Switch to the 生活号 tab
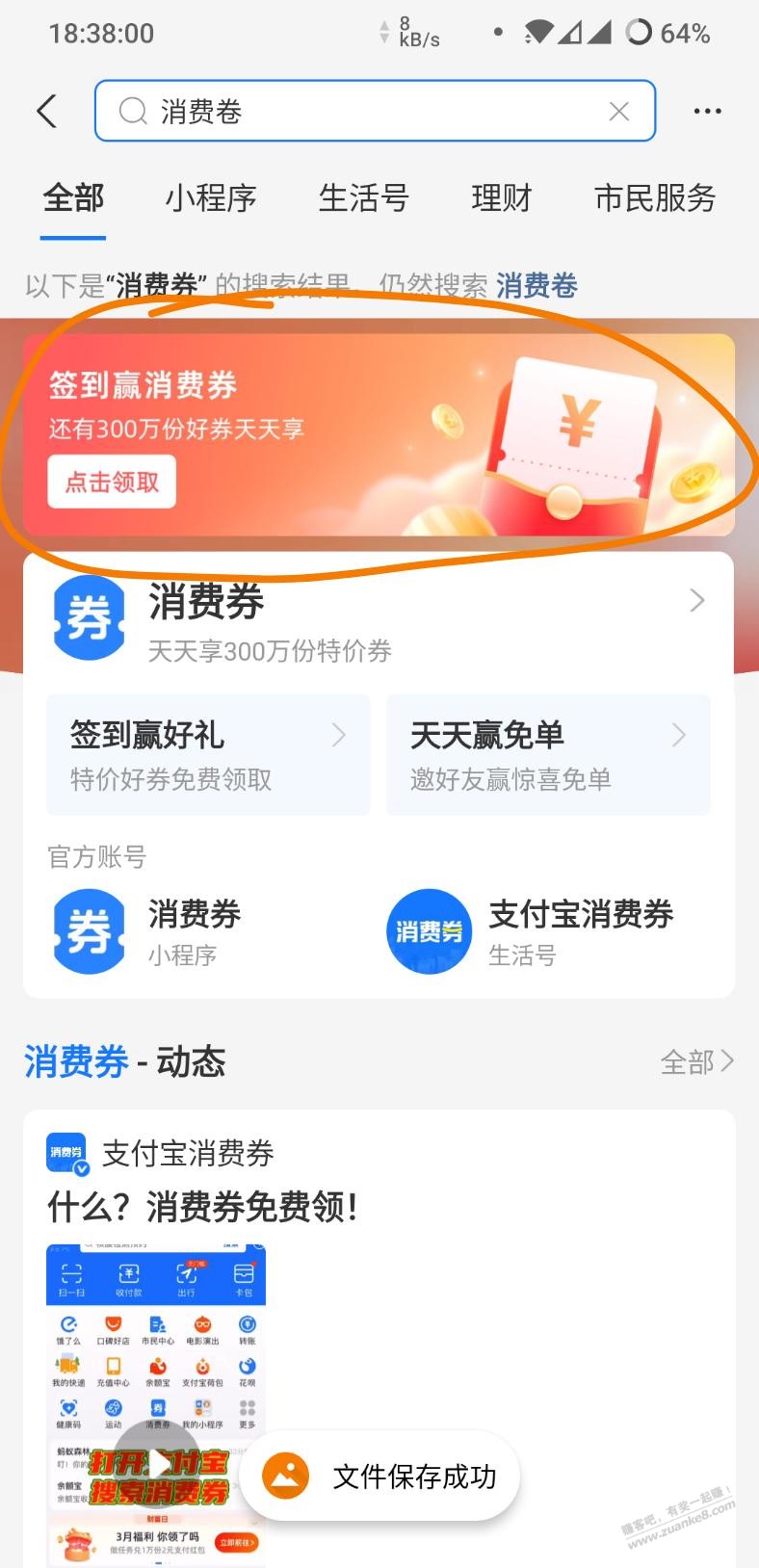Screen dimensions: 759x1568 [364, 198]
